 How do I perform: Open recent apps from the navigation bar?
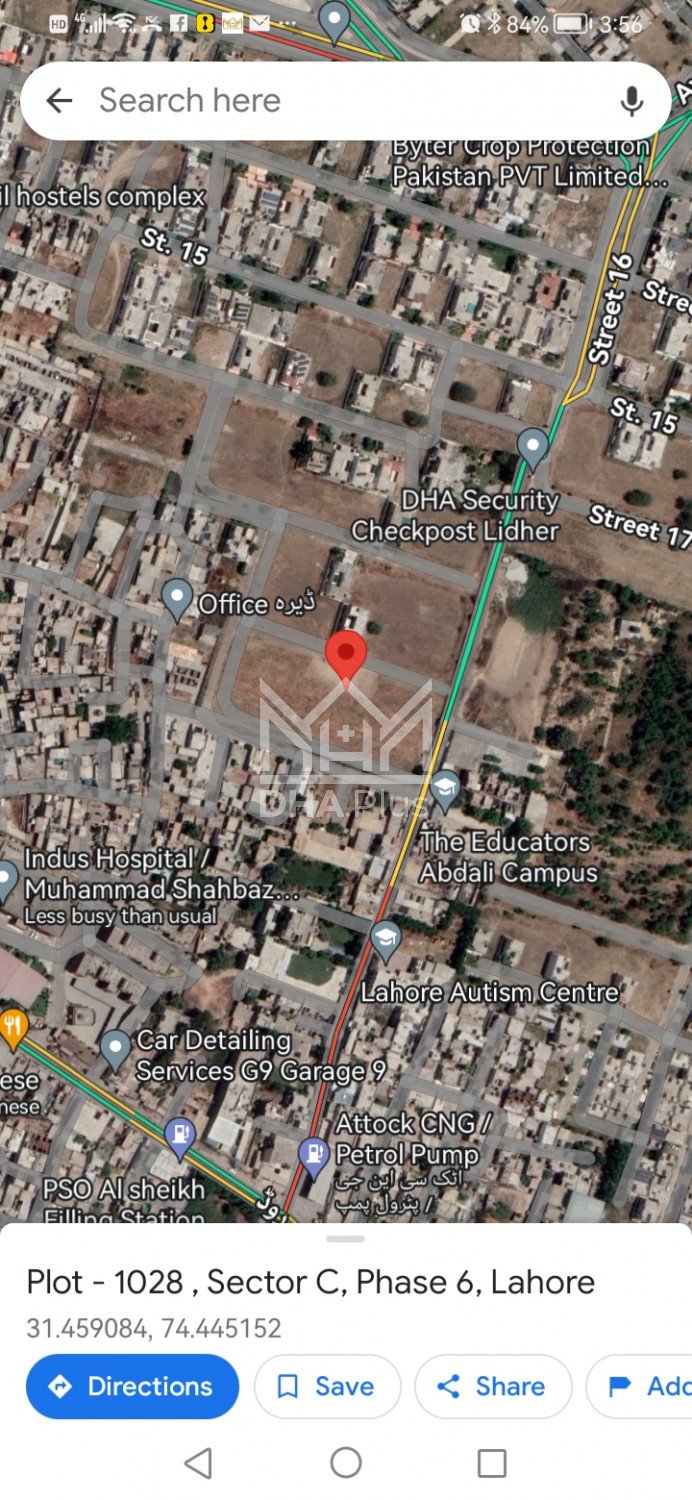(x=492, y=1463)
